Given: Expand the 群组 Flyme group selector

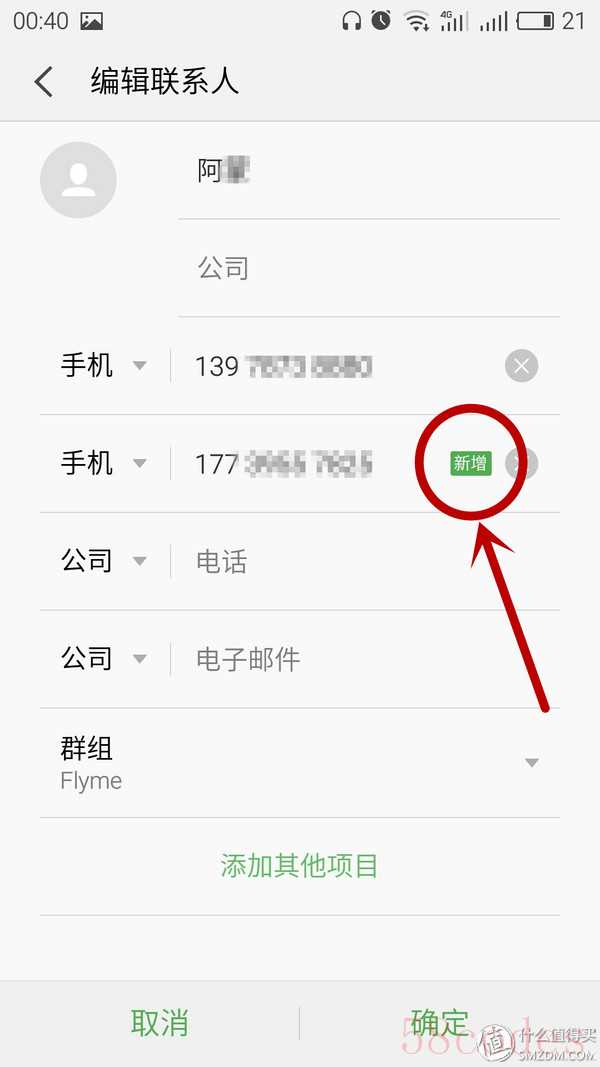Looking at the screenshot, I should point(531,762).
